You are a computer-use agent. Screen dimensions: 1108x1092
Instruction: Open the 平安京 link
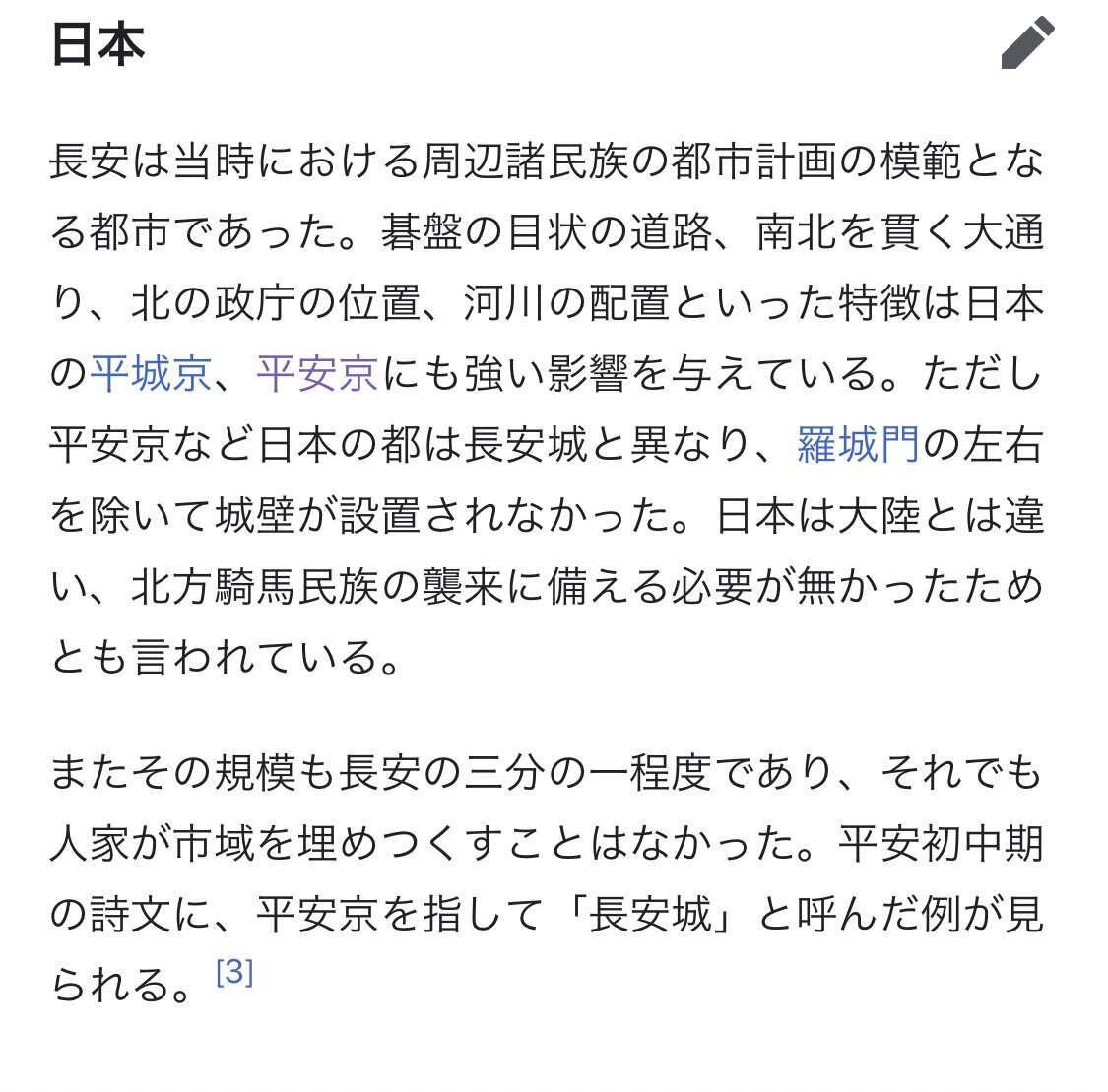pos(316,374)
